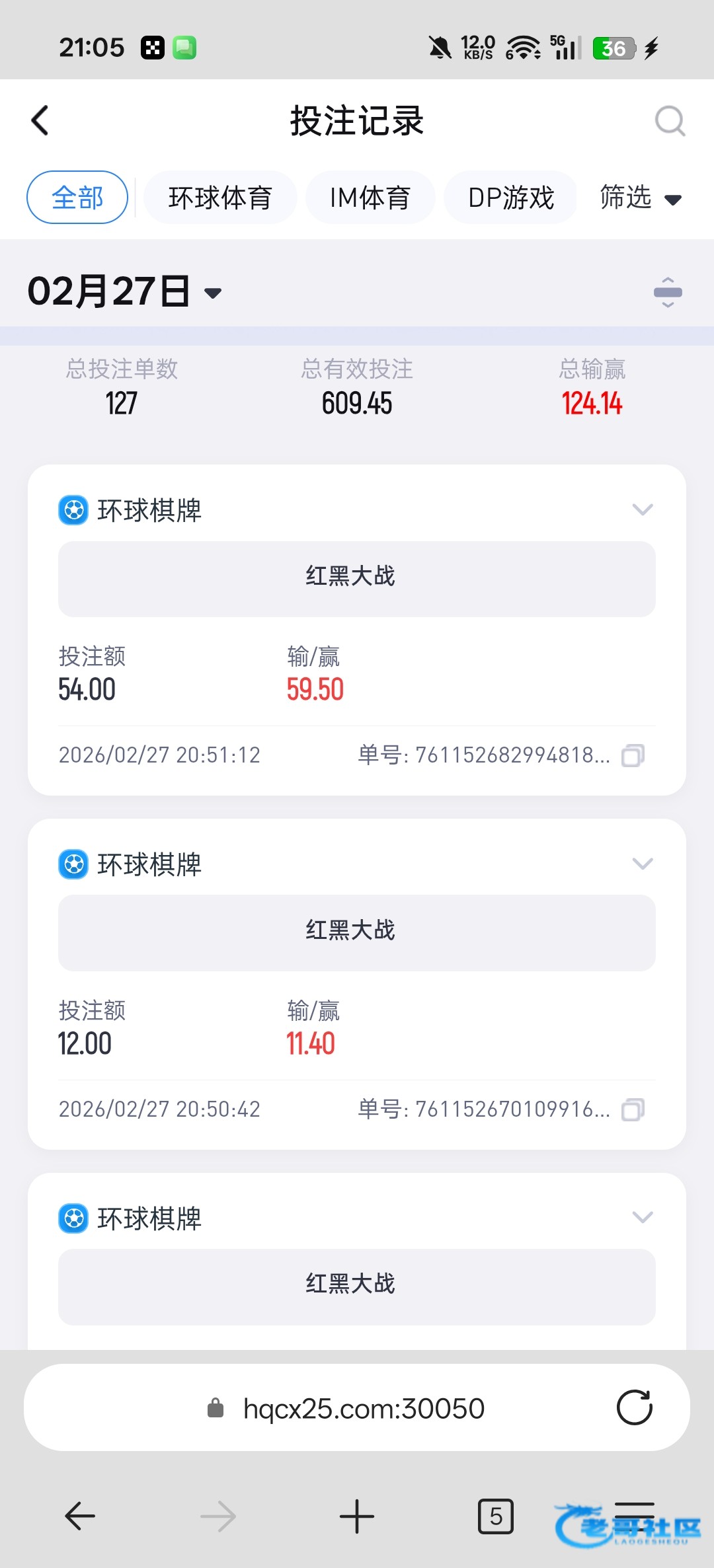Expand the 20:50:42 bet record chevron
The width and height of the screenshot is (714, 1568).
point(643,864)
